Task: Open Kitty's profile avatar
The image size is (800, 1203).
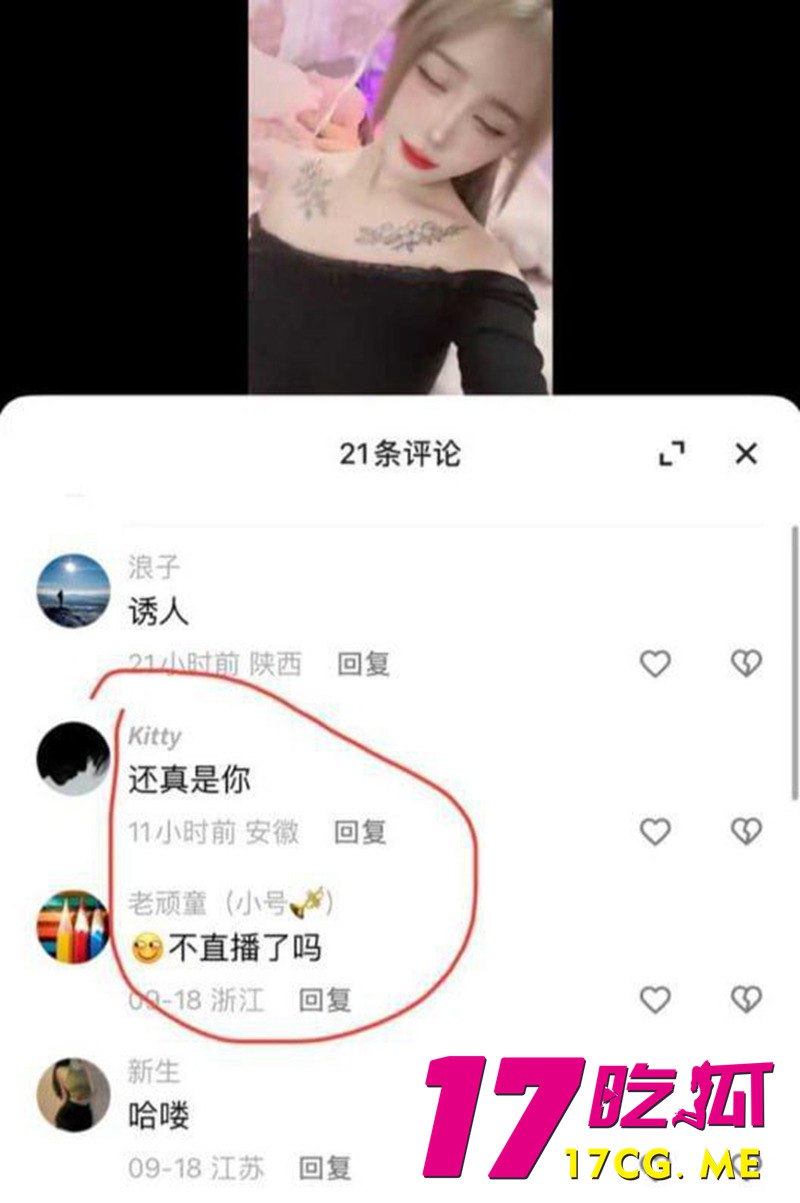Action: point(73,758)
